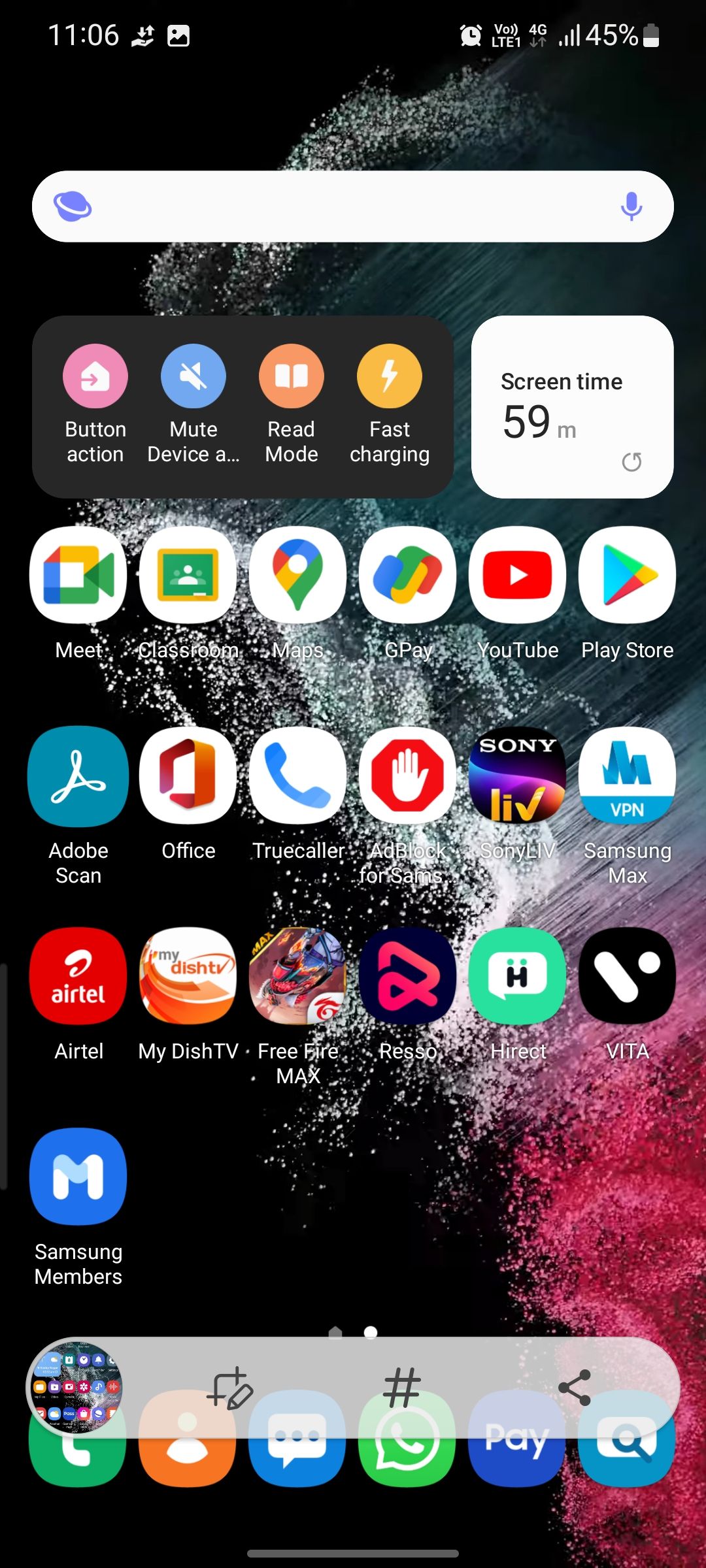Toggle Fast charging

coord(389,376)
